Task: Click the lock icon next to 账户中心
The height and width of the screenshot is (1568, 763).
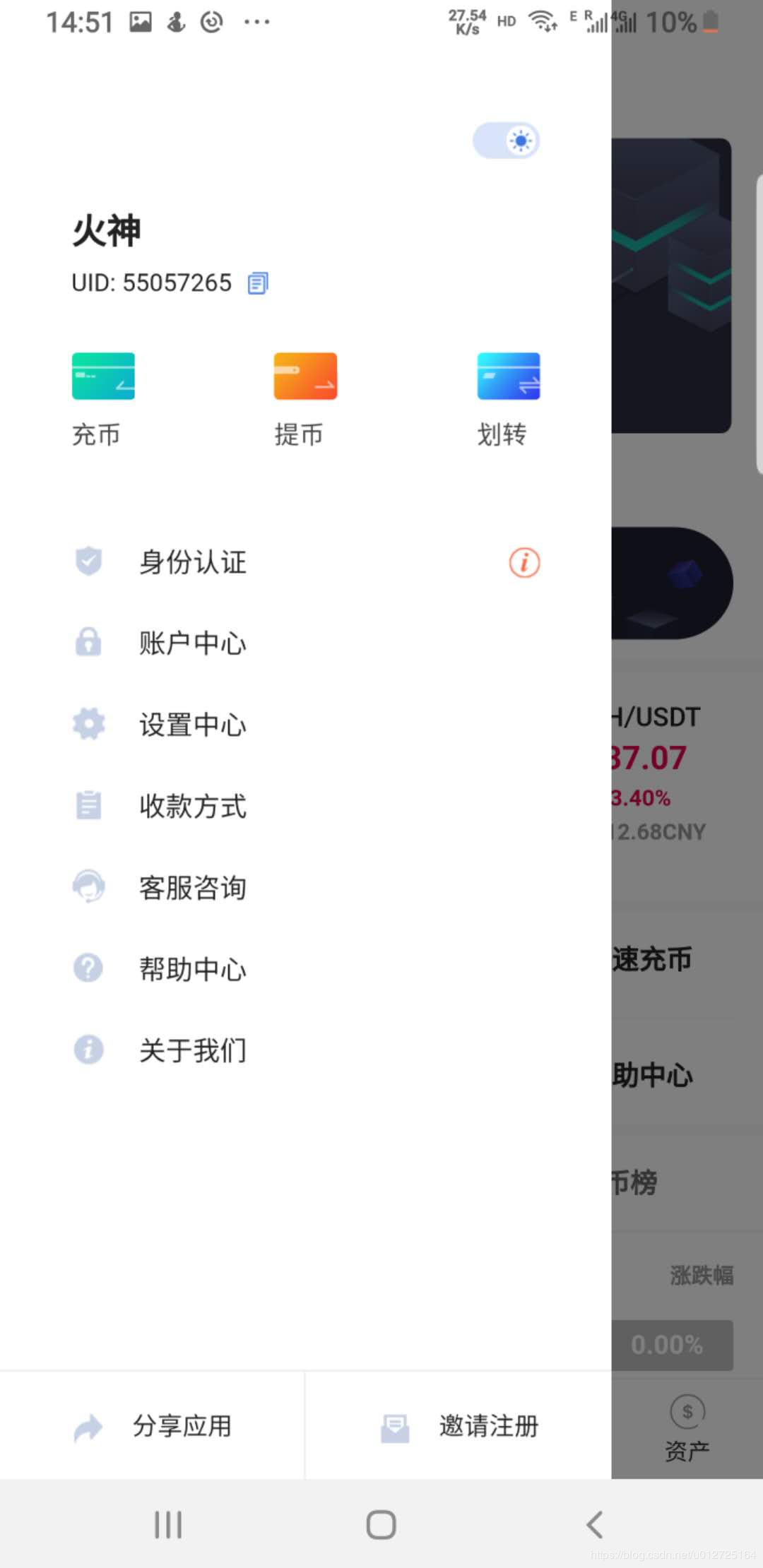Action: [87, 643]
